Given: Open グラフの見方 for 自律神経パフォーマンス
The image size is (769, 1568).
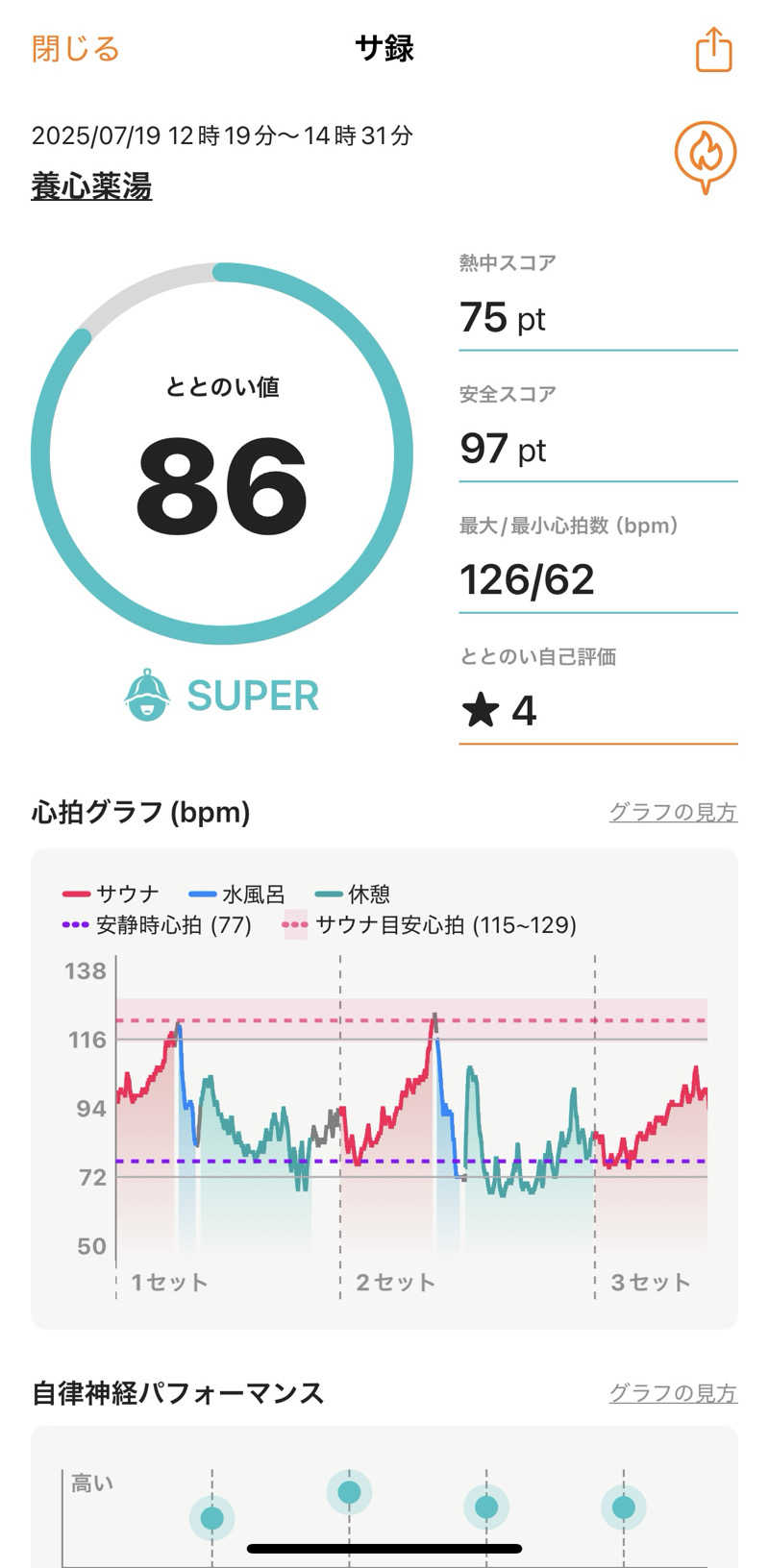Looking at the screenshot, I should point(672,1392).
